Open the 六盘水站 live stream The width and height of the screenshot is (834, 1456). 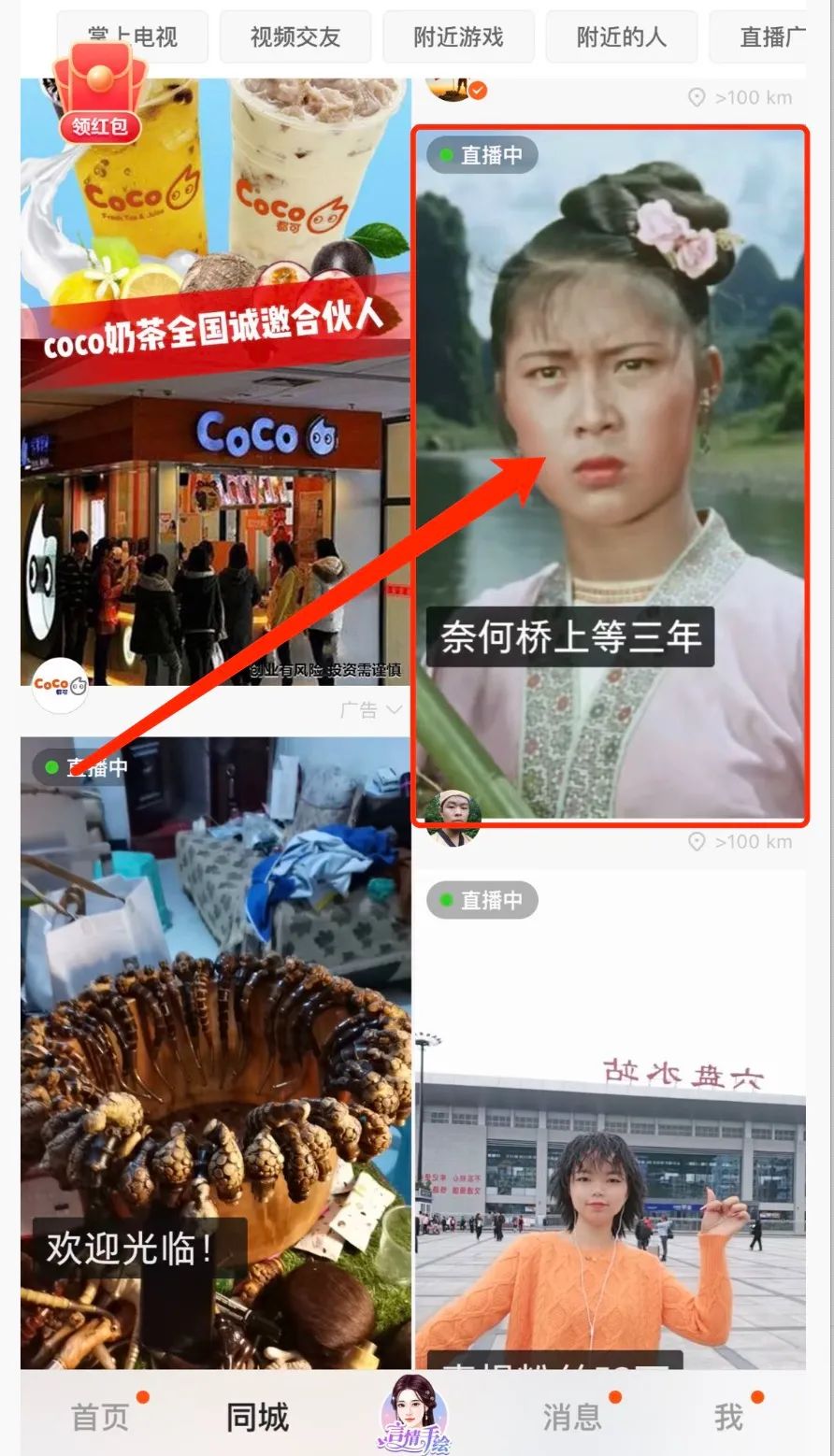pos(611,1121)
